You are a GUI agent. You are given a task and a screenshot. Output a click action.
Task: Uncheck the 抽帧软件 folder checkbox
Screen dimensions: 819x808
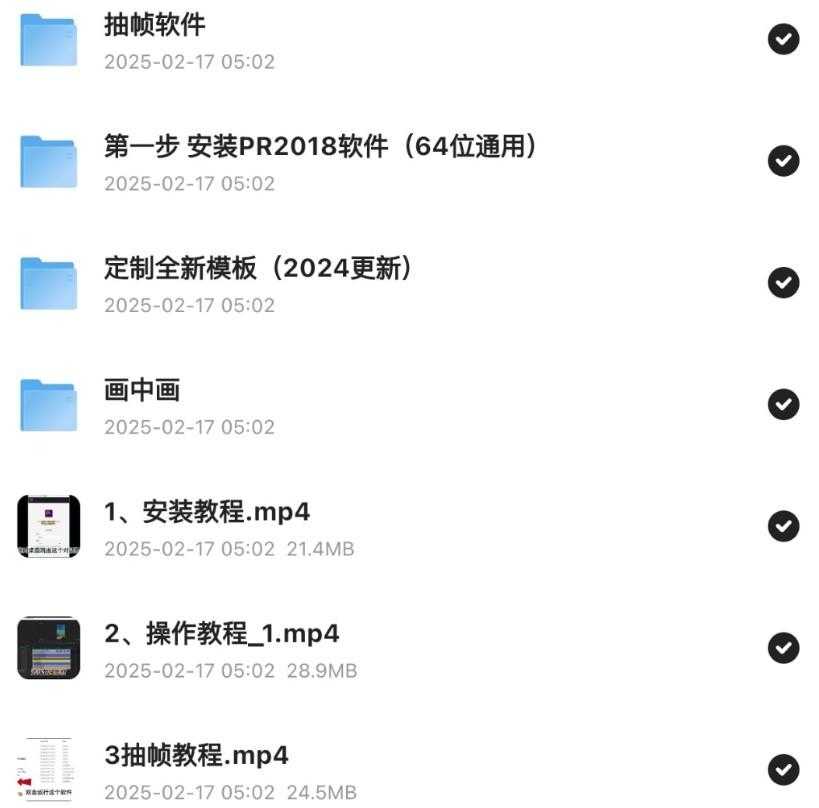click(783, 39)
